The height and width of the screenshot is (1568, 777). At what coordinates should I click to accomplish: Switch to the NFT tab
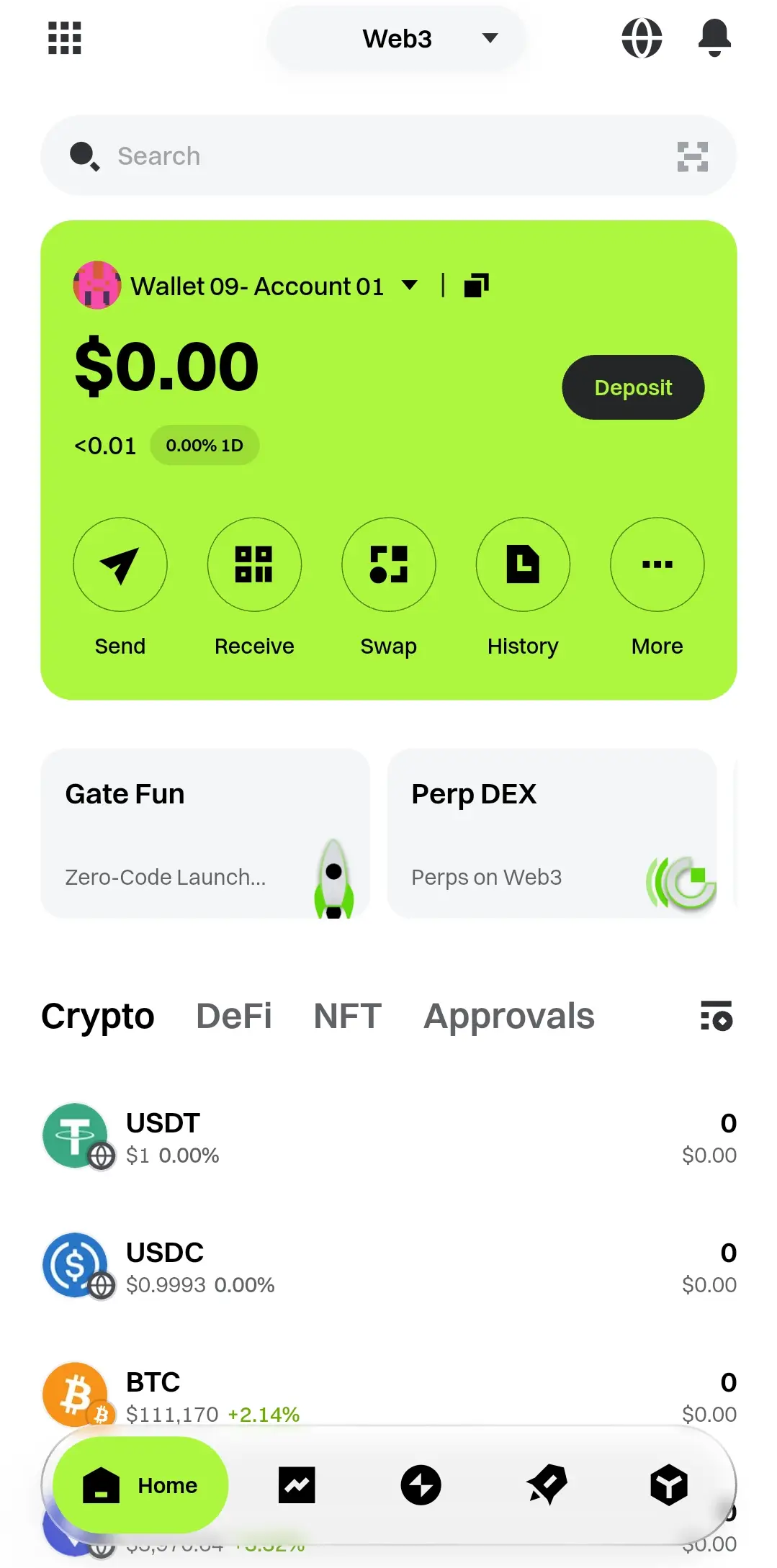click(348, 1016)
